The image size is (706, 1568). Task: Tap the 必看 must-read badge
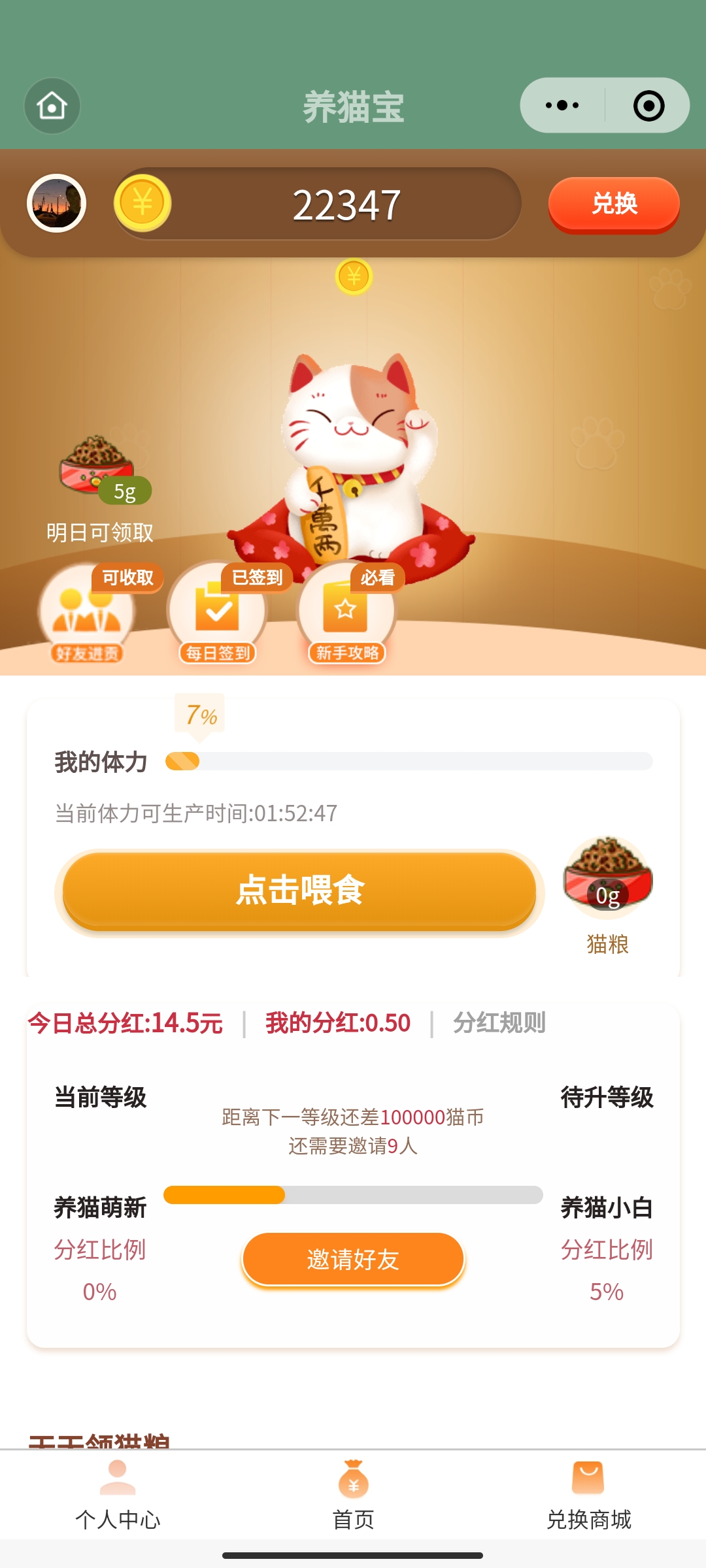pyautogui.click(x=377, y=578)
